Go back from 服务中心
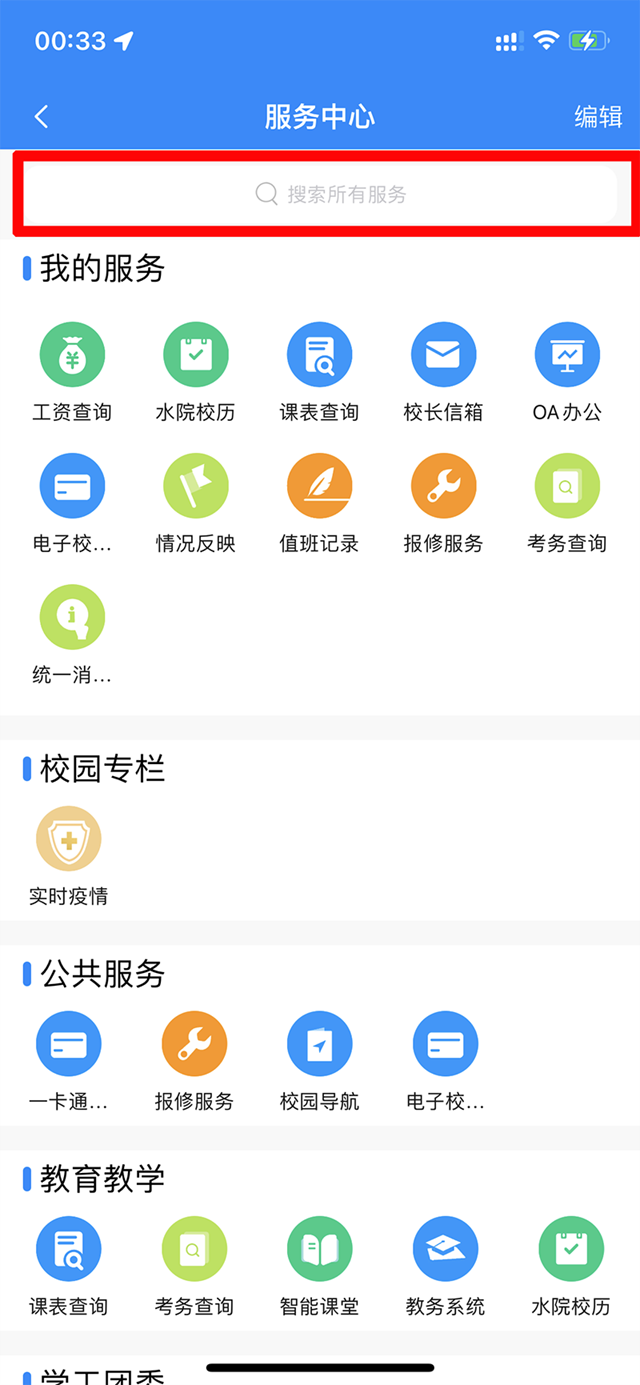Viewport: 640px width, 1385px height. tap(41, 117)
